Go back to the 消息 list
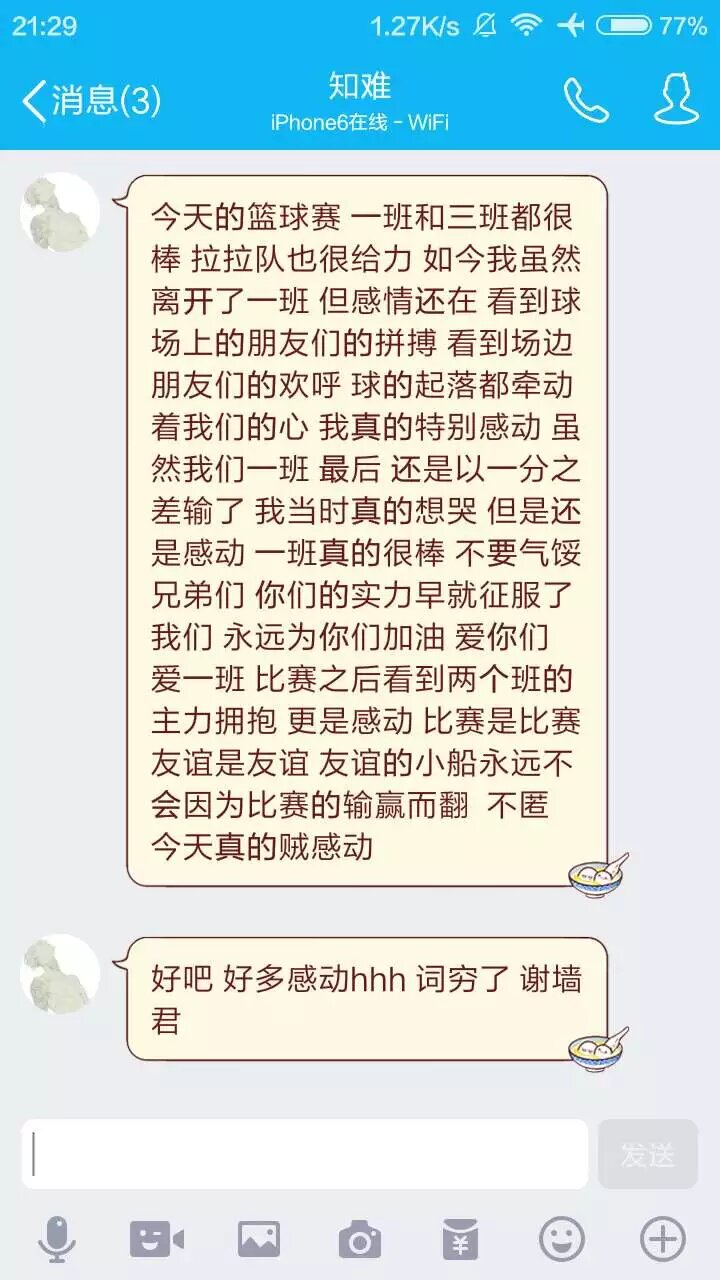Screen dimensions: 720x1280 click(90, 100)
